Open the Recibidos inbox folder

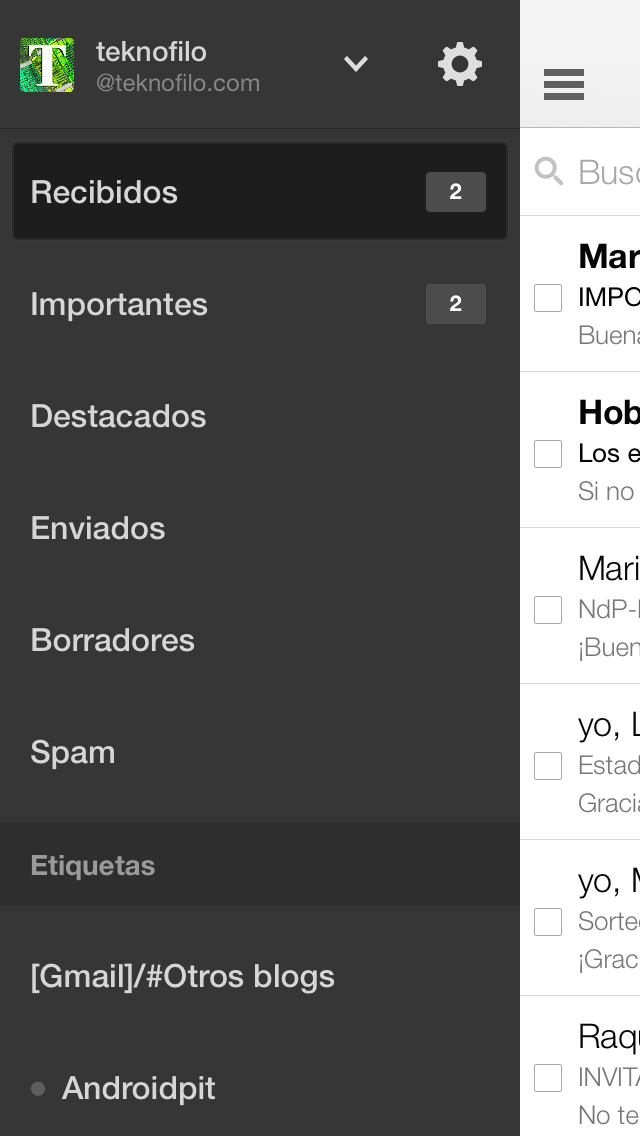tap(259, 191)
